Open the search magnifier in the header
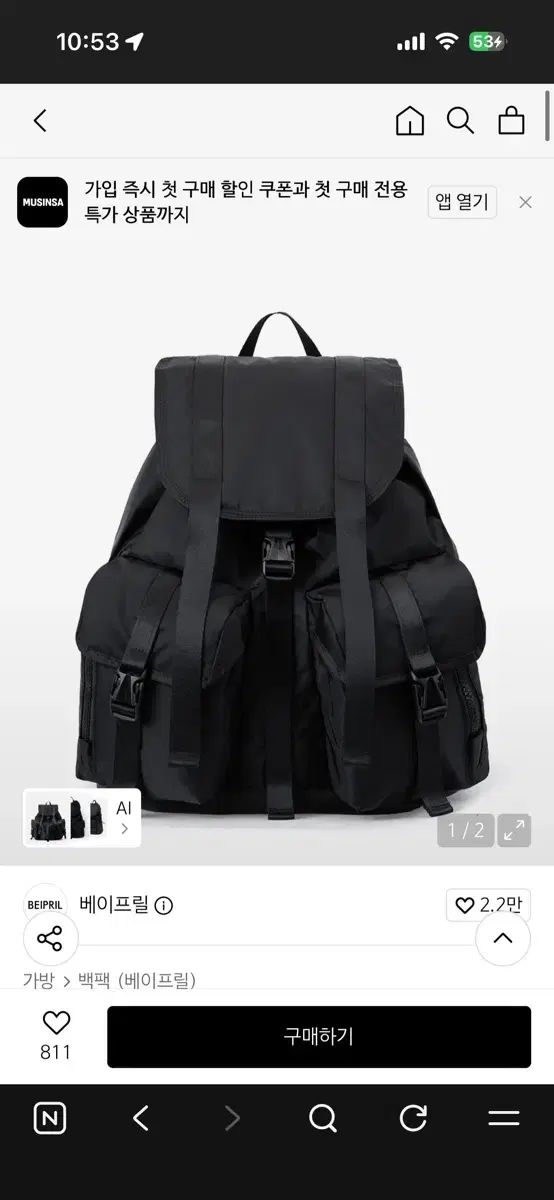 point(460,121)
